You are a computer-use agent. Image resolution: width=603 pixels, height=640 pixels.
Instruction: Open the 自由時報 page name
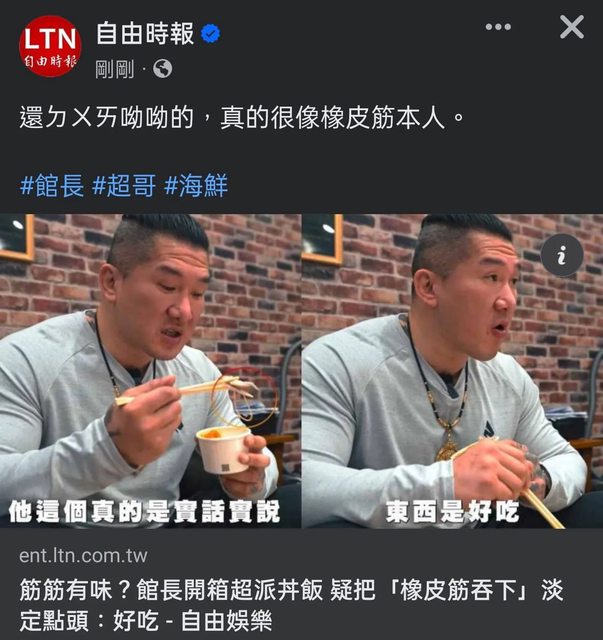144,34
